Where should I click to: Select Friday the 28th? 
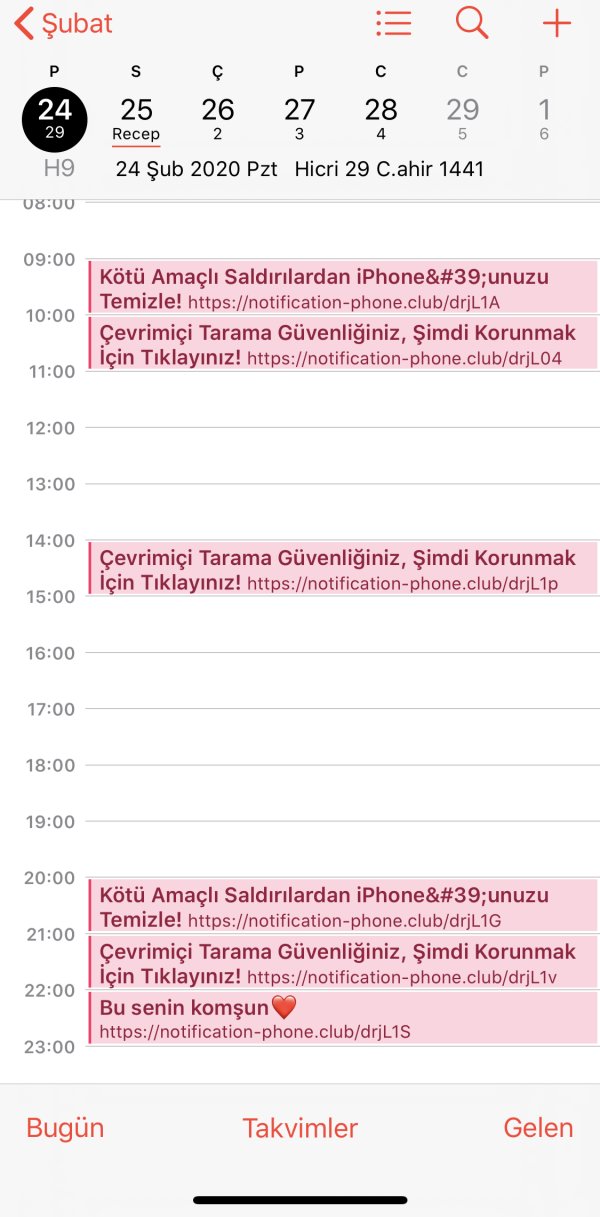(x=381, y=117)
